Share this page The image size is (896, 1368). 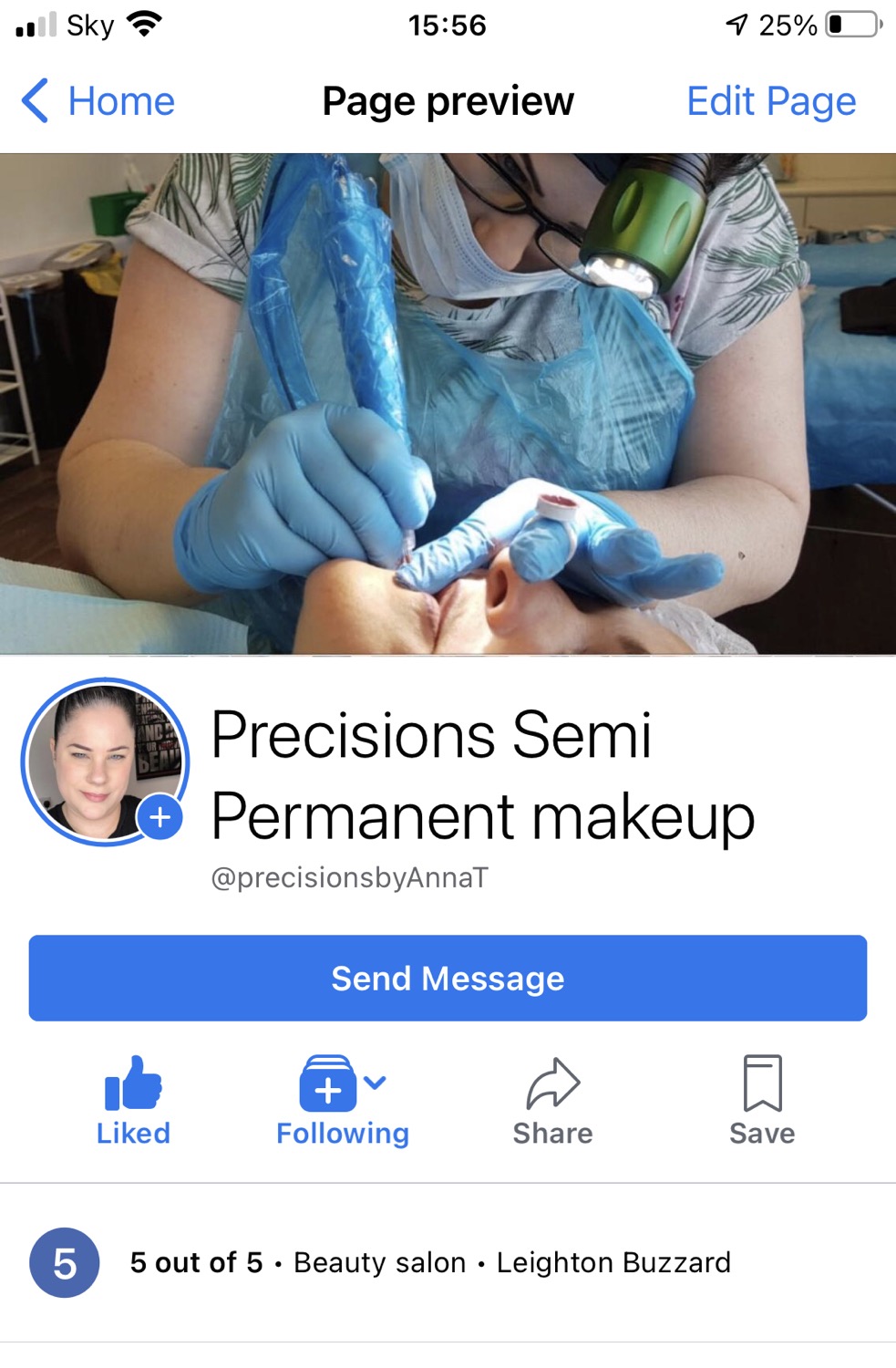pos(552,1101)
